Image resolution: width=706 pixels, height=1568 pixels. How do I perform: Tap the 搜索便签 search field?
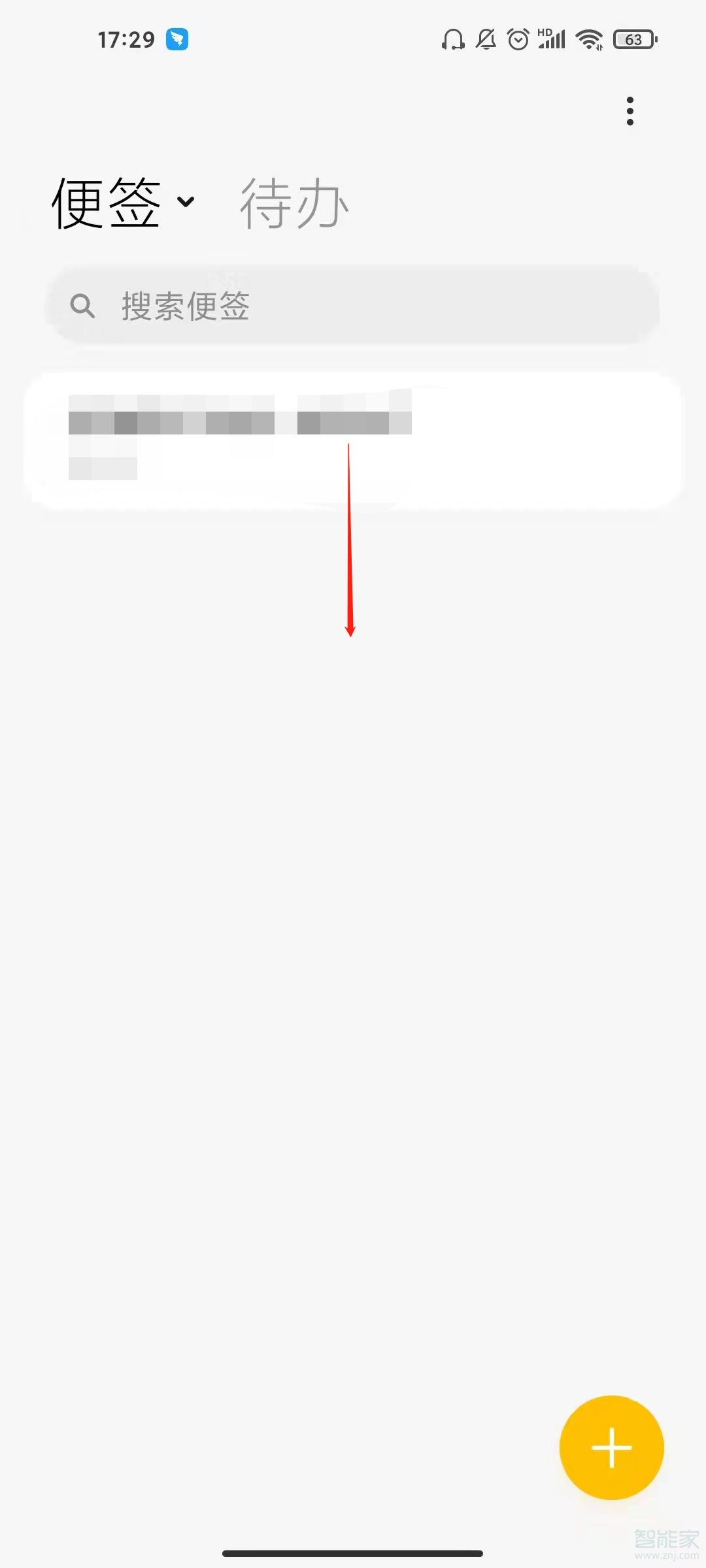tap(353, 305)
